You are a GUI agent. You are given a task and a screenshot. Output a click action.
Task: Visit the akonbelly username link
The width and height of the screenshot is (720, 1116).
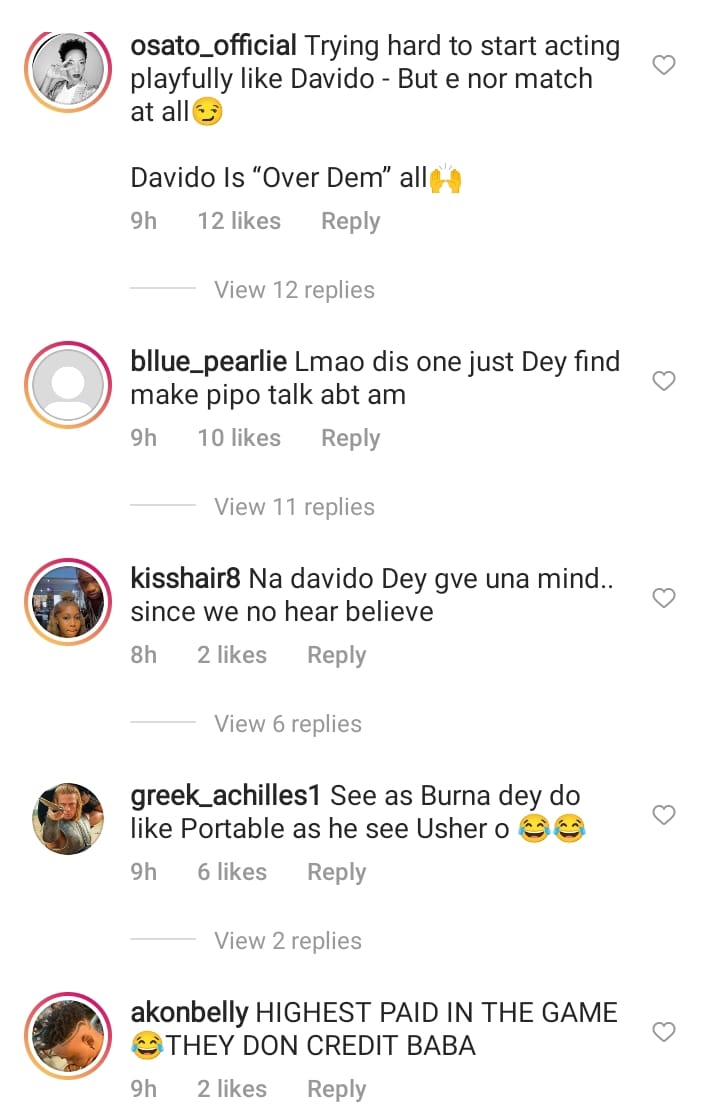(x=189, y=1013)
